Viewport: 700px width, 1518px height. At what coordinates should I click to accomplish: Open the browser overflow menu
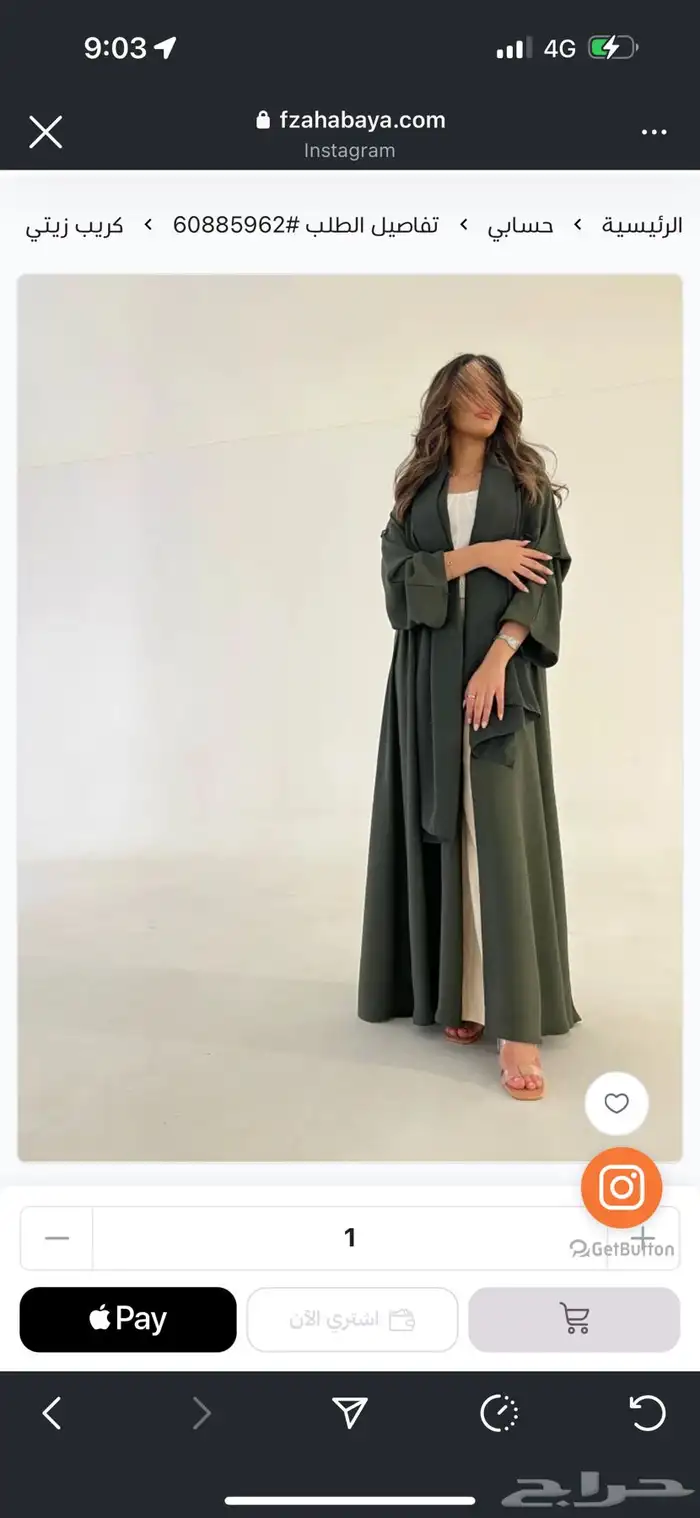coord(654,132)
